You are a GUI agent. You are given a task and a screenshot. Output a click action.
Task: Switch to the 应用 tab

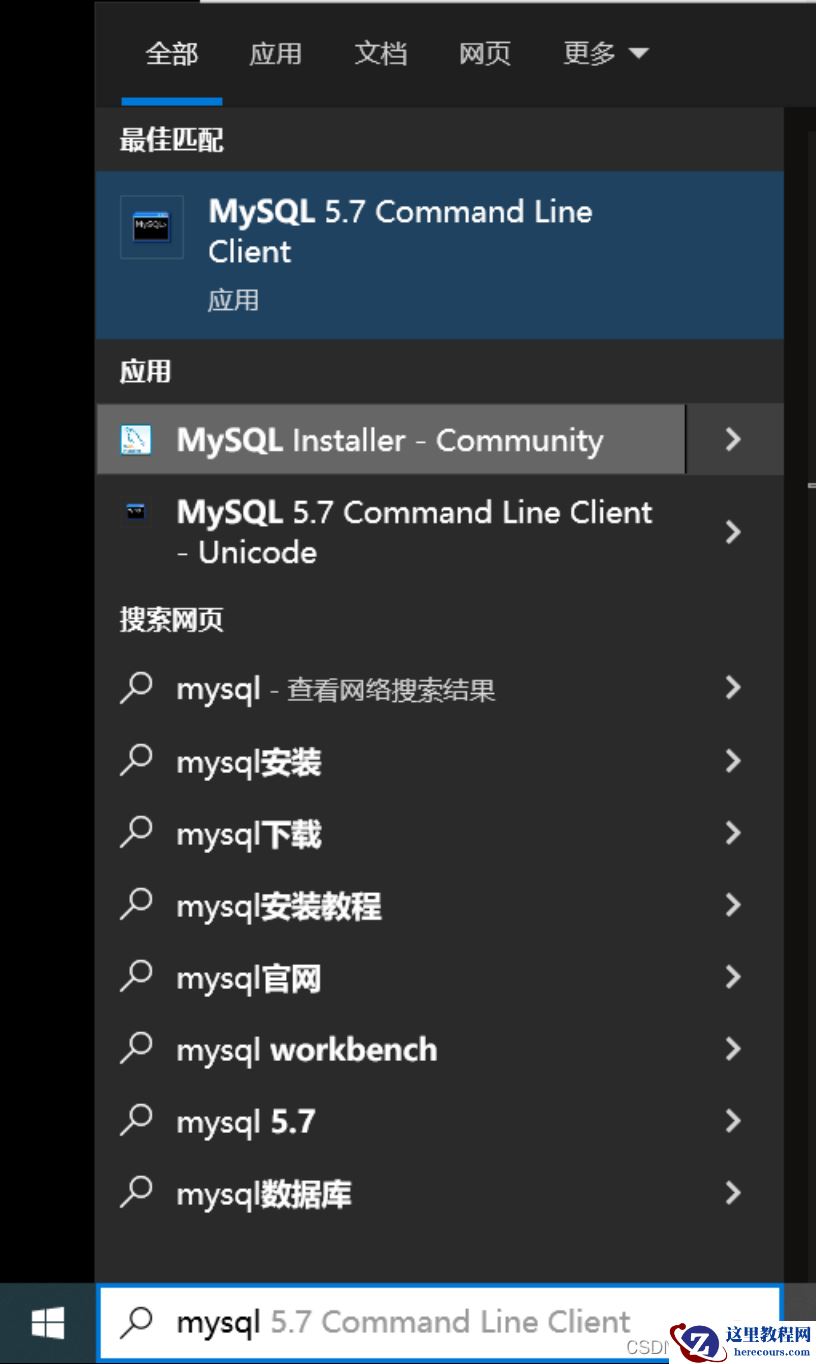[x=275, y=54]
